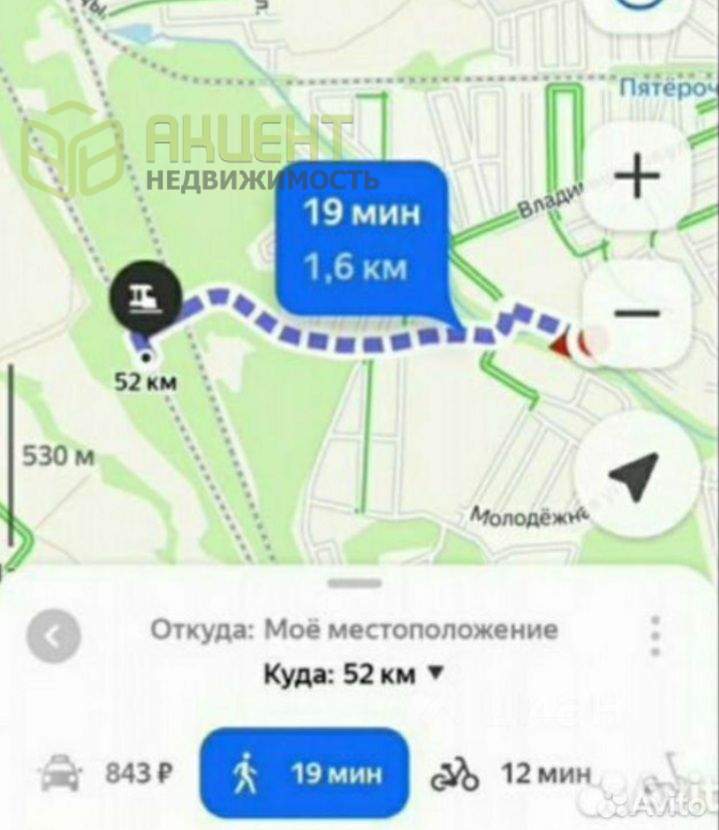Viewport: 719px width, 830px height.
Task: Zoom in on the map
Action: 637,178
